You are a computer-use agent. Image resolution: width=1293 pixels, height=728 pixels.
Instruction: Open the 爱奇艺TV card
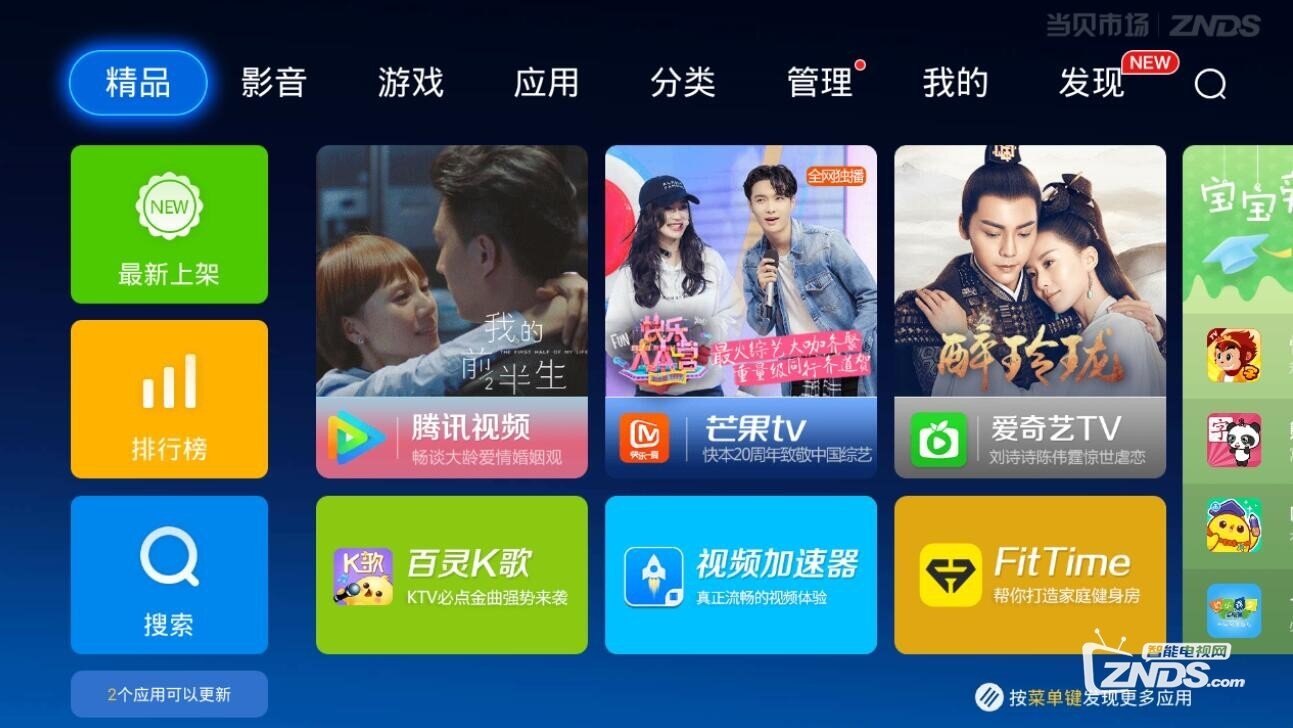point(1030,311)
